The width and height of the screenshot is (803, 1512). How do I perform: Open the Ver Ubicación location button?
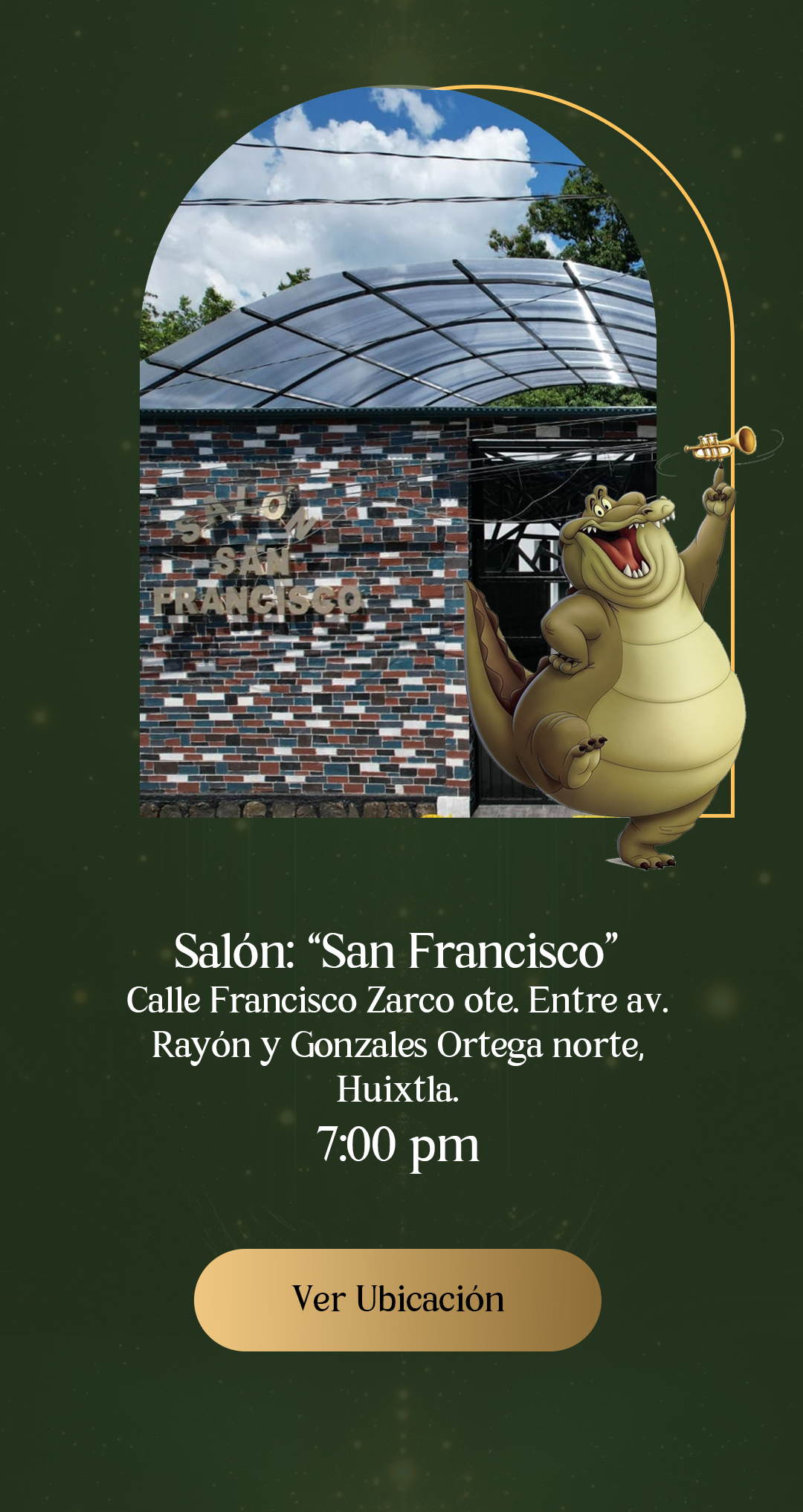(397, 1299)
